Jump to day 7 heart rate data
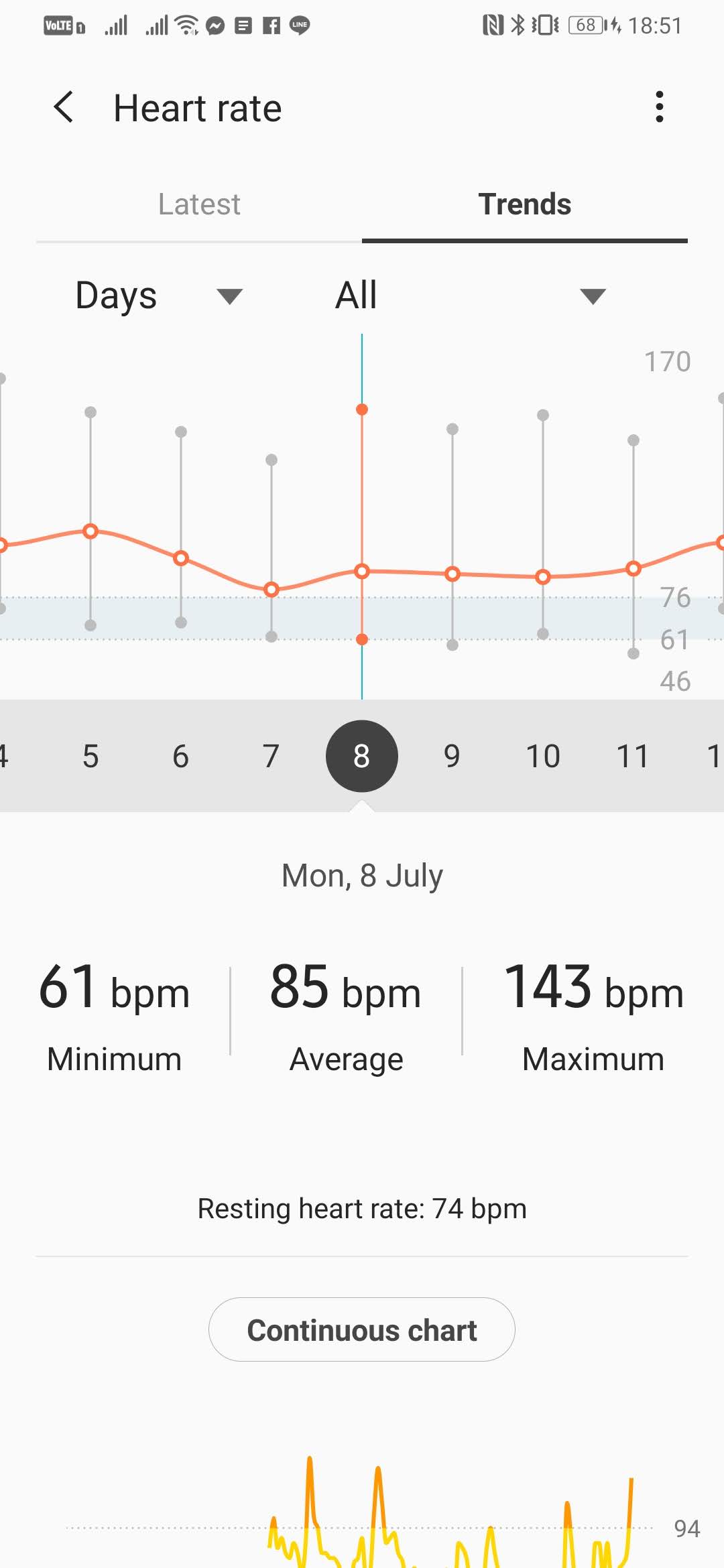The width and height of the screenshot is (724, 1568). (271, 756)
